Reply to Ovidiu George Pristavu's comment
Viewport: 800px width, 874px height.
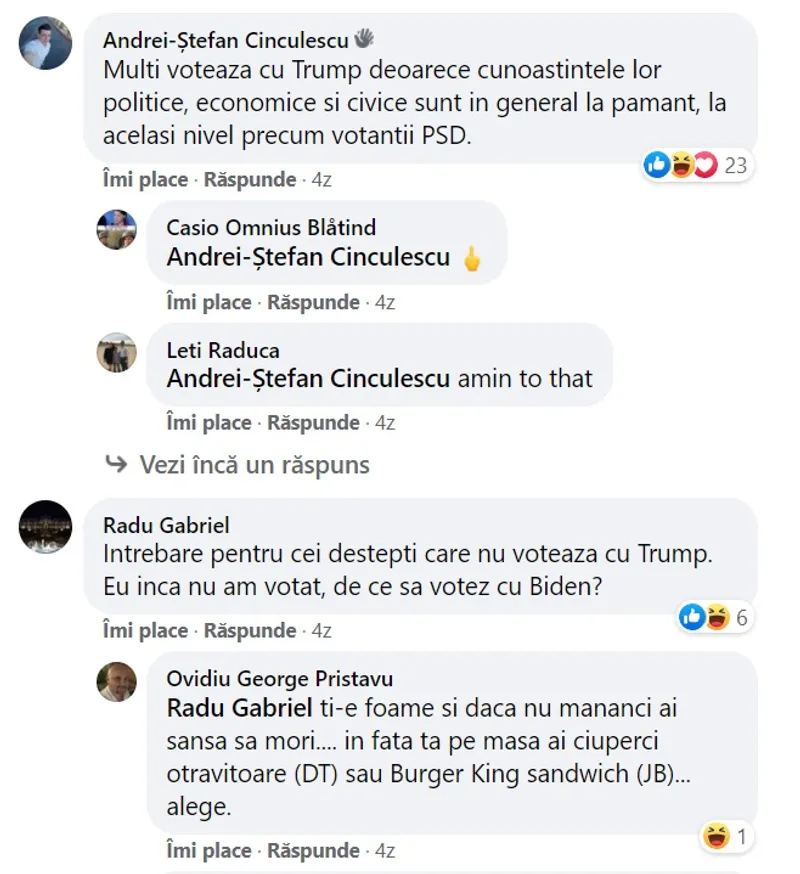click(313, 851)
